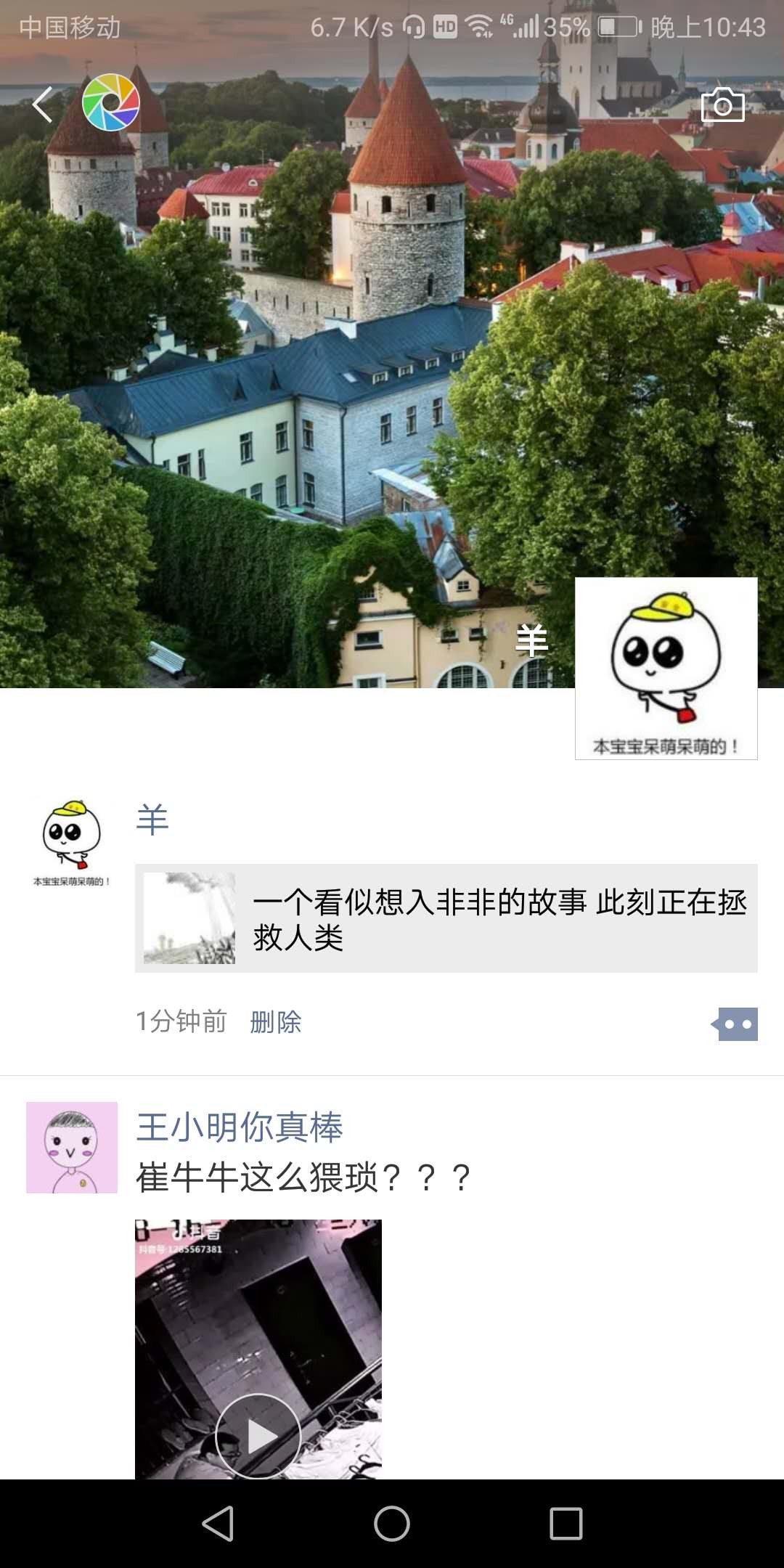Open the camera to post a moment
Image resolution: width=784 pixels, height=1568 pixels.
pyautogui.click(x=722, y=105)
